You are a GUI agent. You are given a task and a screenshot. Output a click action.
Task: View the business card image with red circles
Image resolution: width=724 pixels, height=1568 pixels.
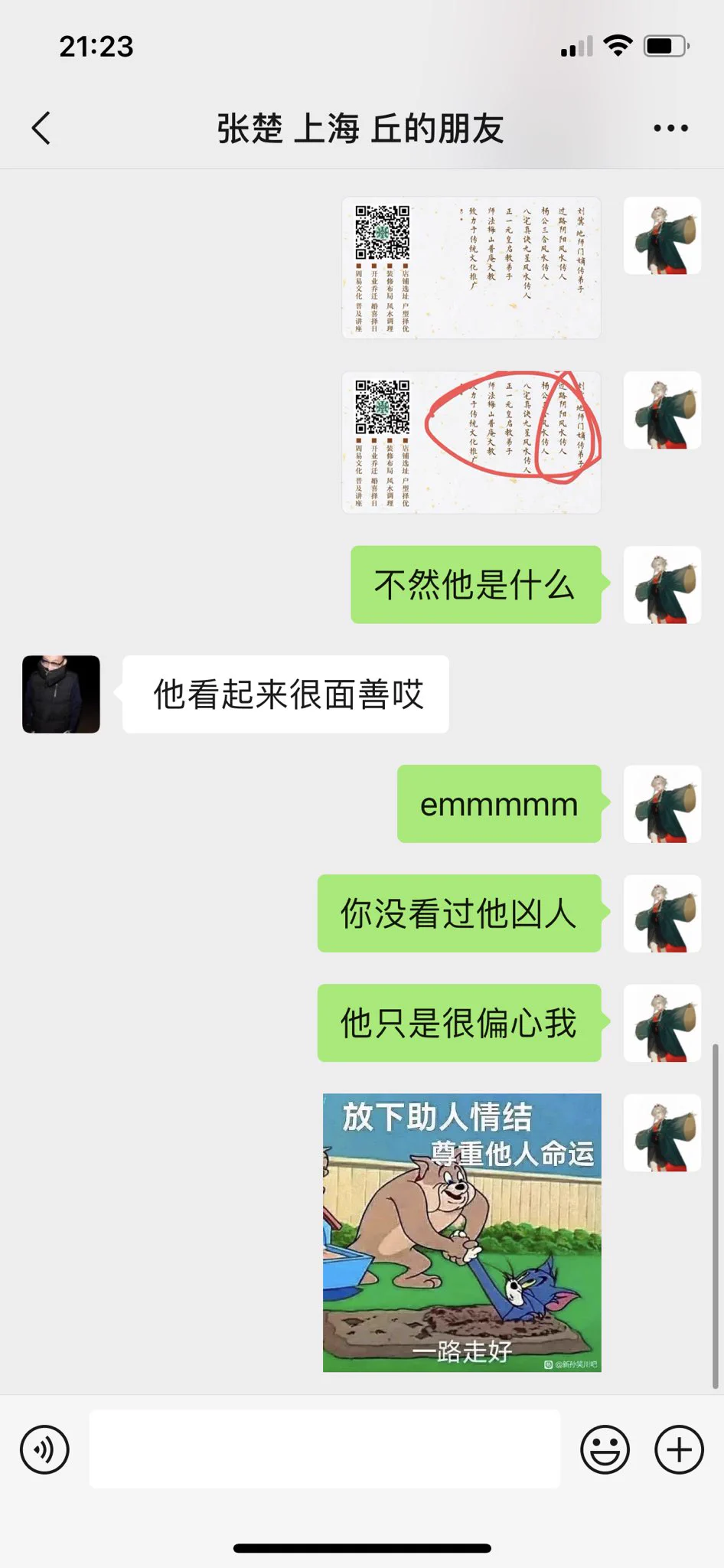471,442
